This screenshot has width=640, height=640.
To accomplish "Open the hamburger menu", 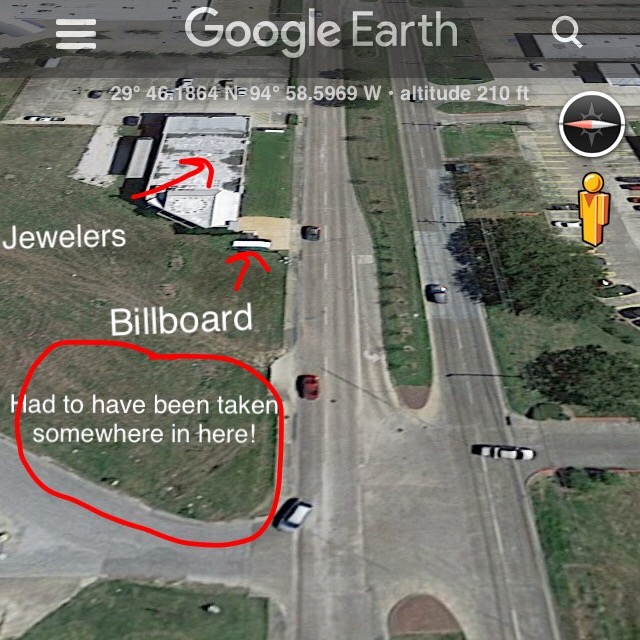I will pos(76,34).
